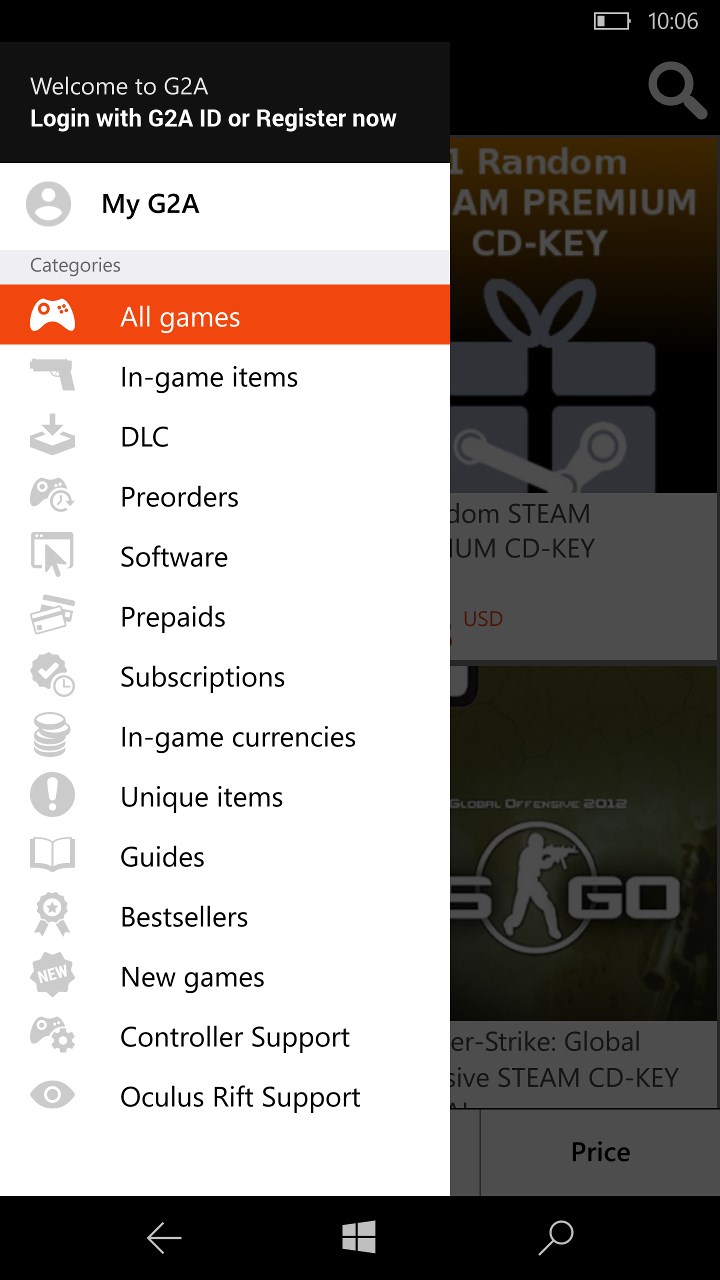The height and width of the screenshot is (1280, 720).
Task: Filter by Controller Support
Action: click(x=235, y=1037)
